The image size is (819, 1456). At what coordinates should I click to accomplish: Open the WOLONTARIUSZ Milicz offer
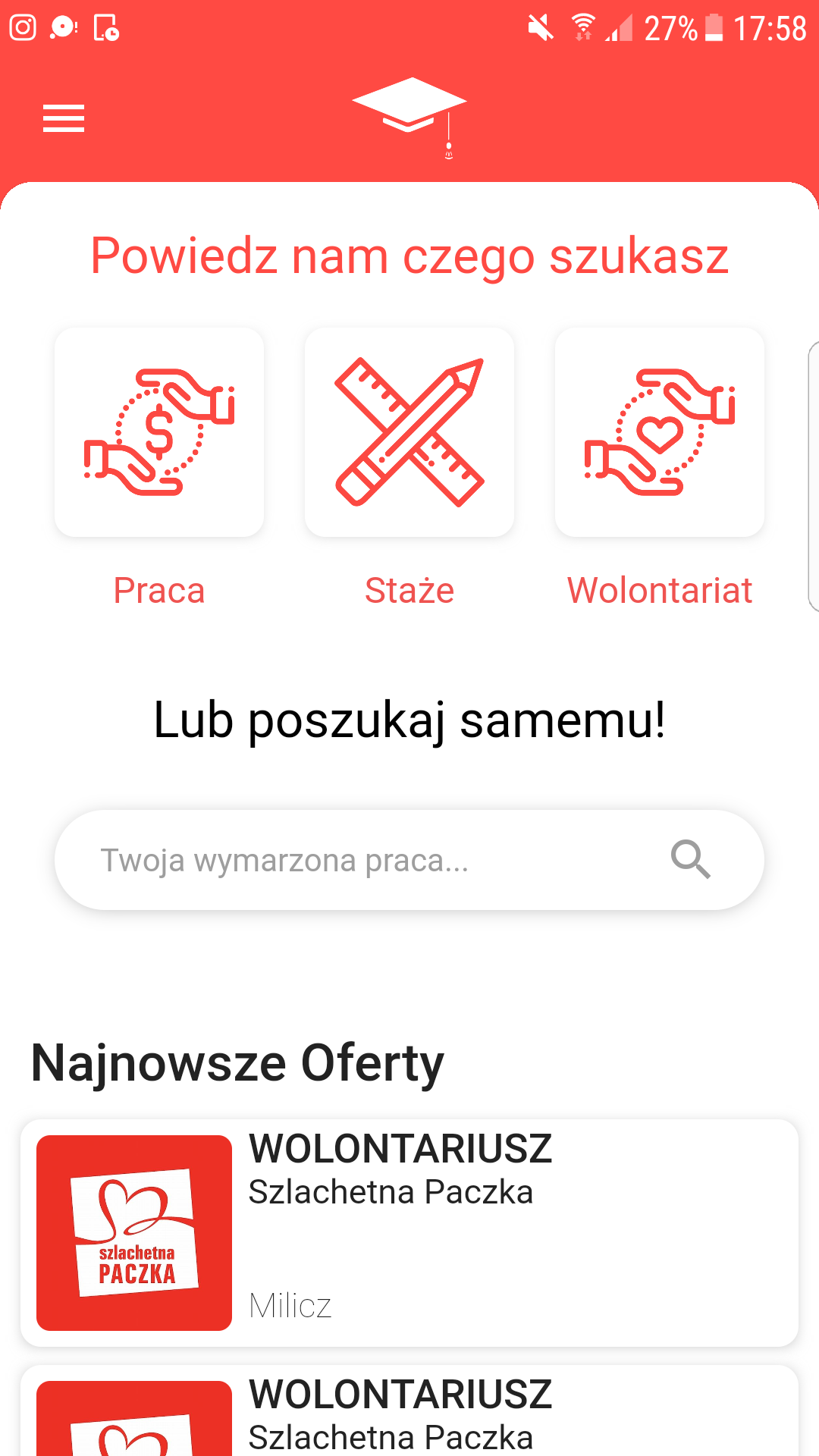click(x=409, y=1228)
